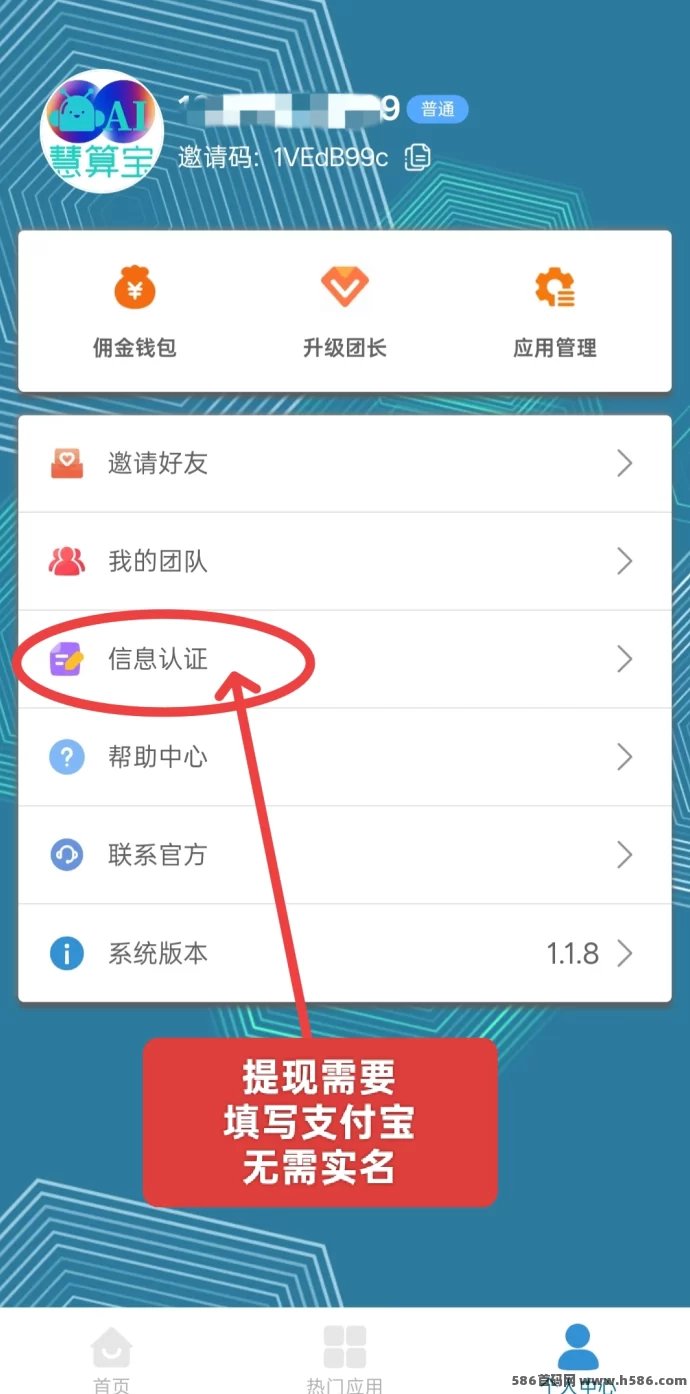690x1394 pixels.
Task: Switch to the 首页 home tab
Action: 111,1358
